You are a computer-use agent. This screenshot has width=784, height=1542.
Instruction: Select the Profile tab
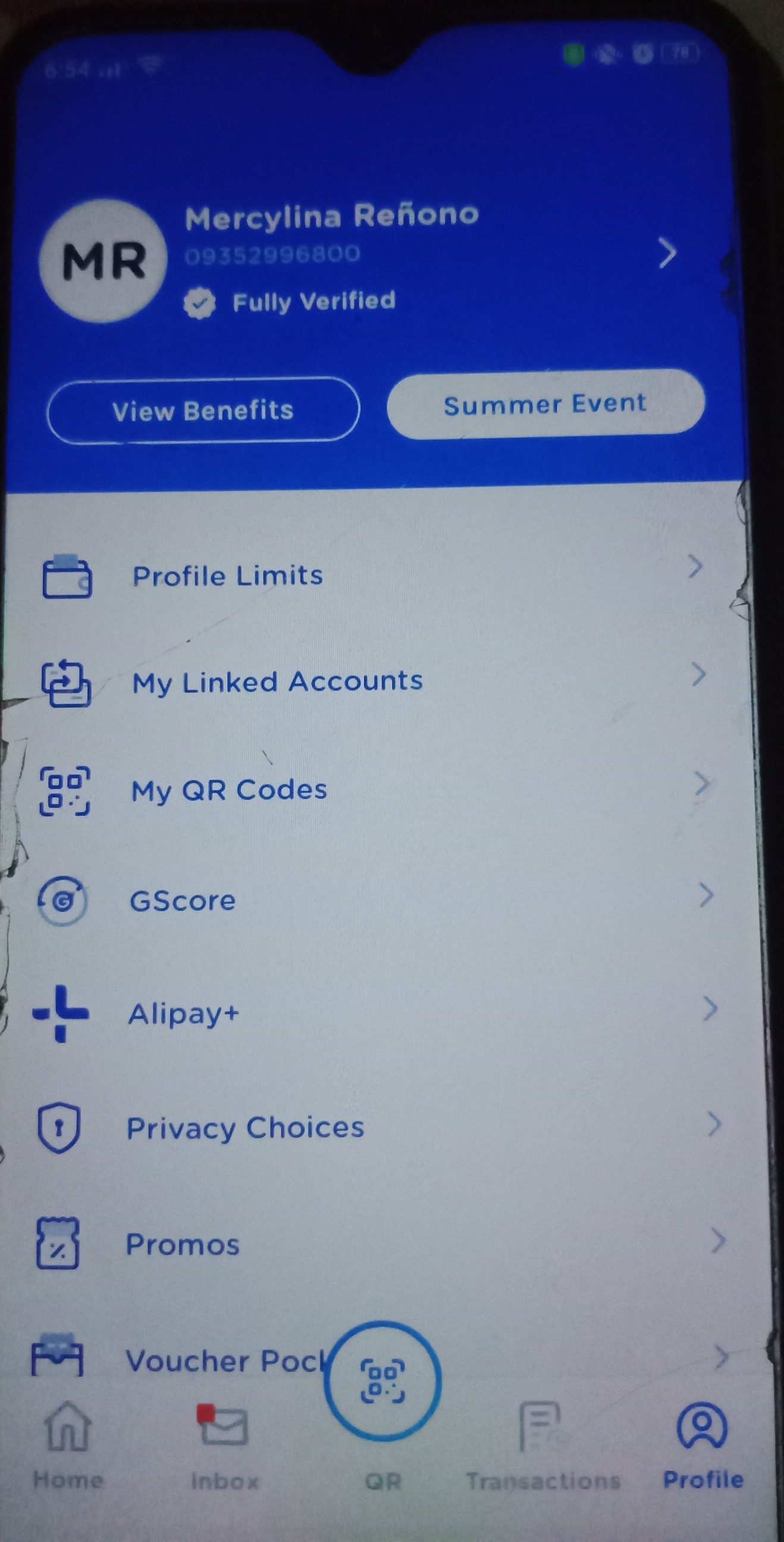703,1444
